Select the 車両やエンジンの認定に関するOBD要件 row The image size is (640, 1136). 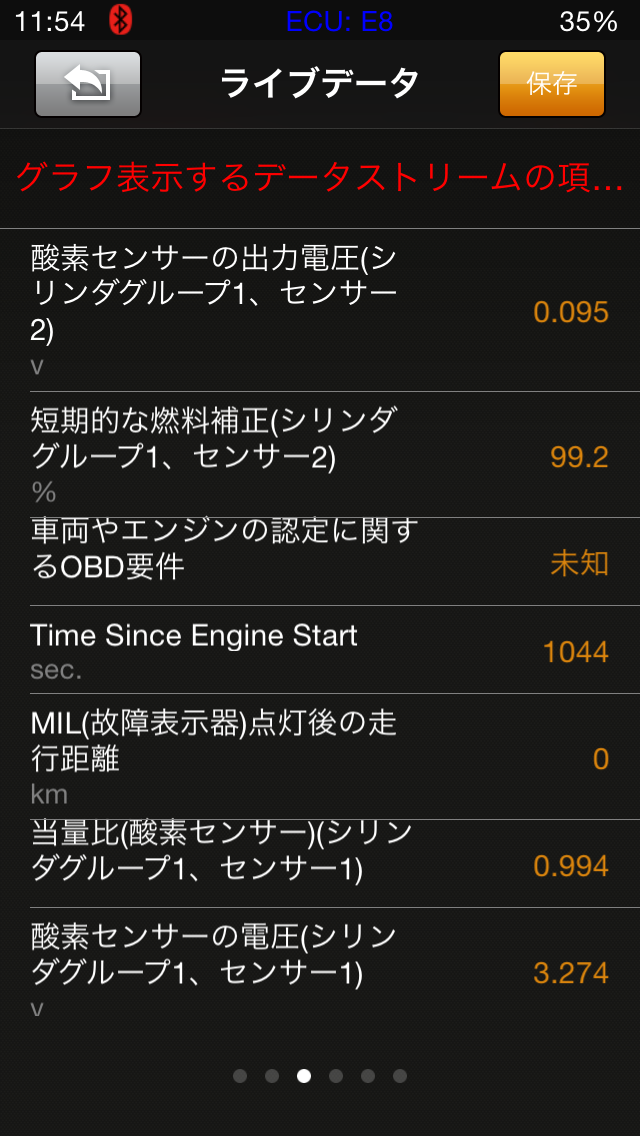click(x=320, y=562)
